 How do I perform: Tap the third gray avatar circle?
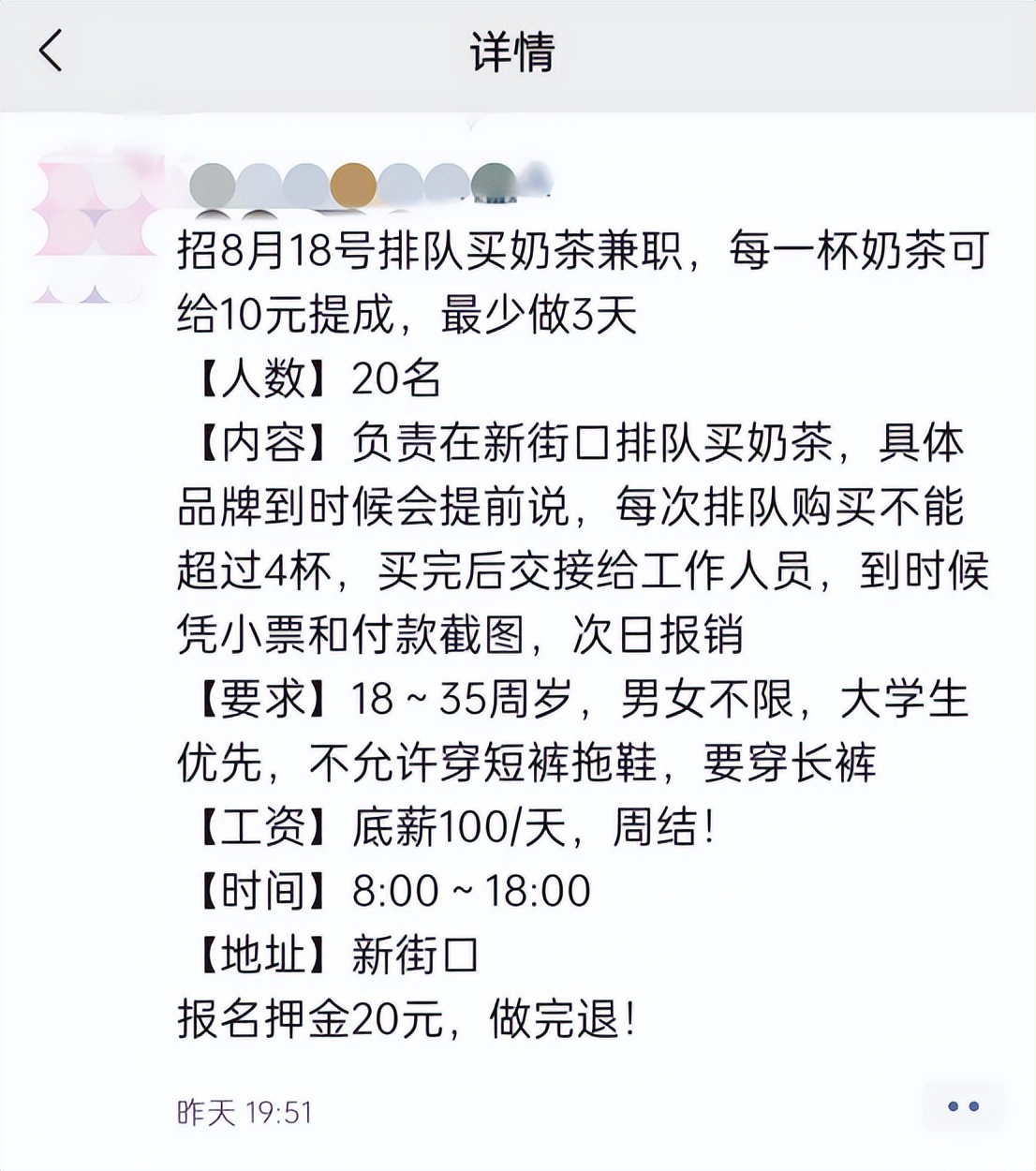302,181
